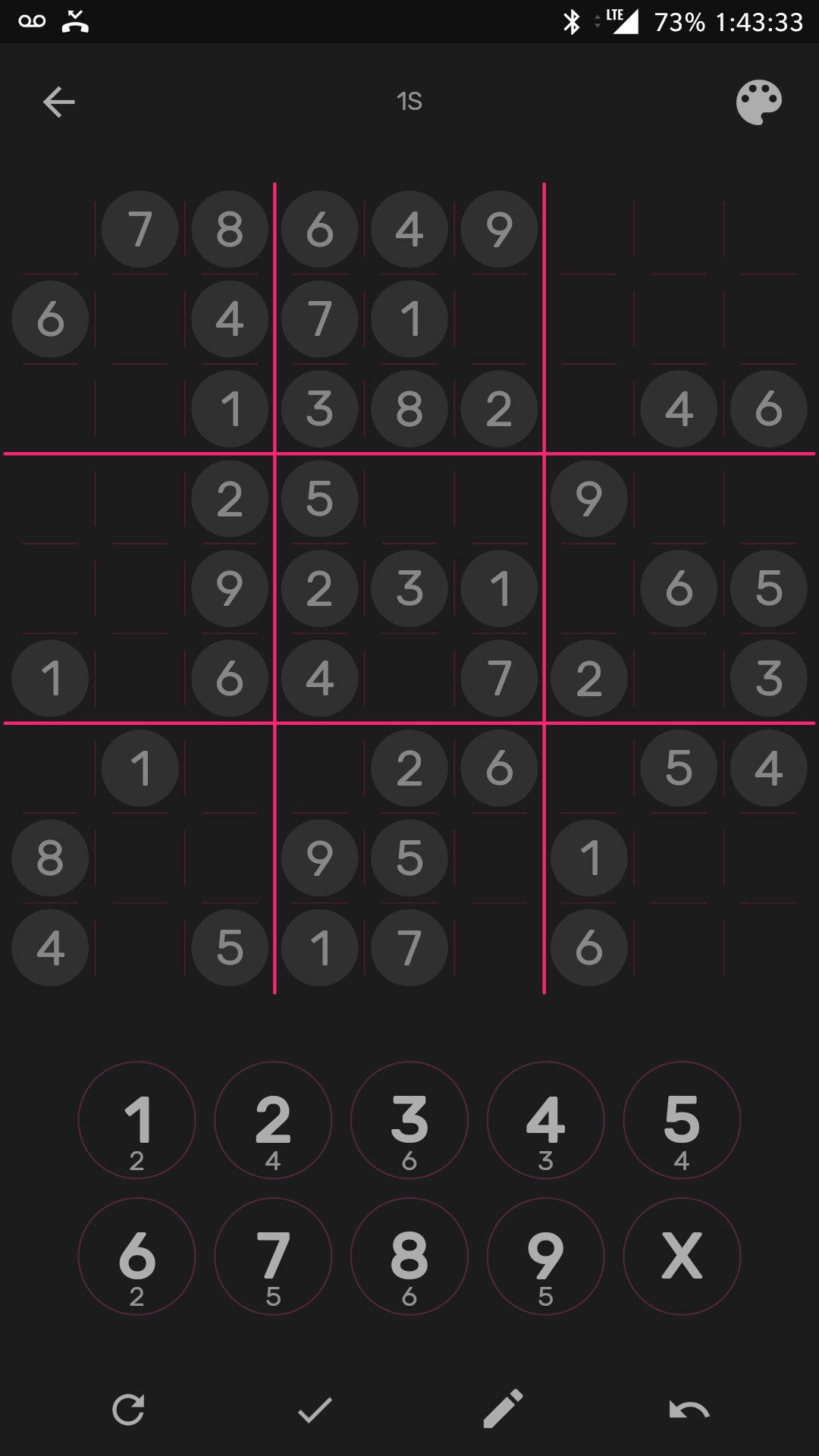Viewport: 819px width, 1456px height.
Task: Go back using the arrow icon
Action: [59, 102]
